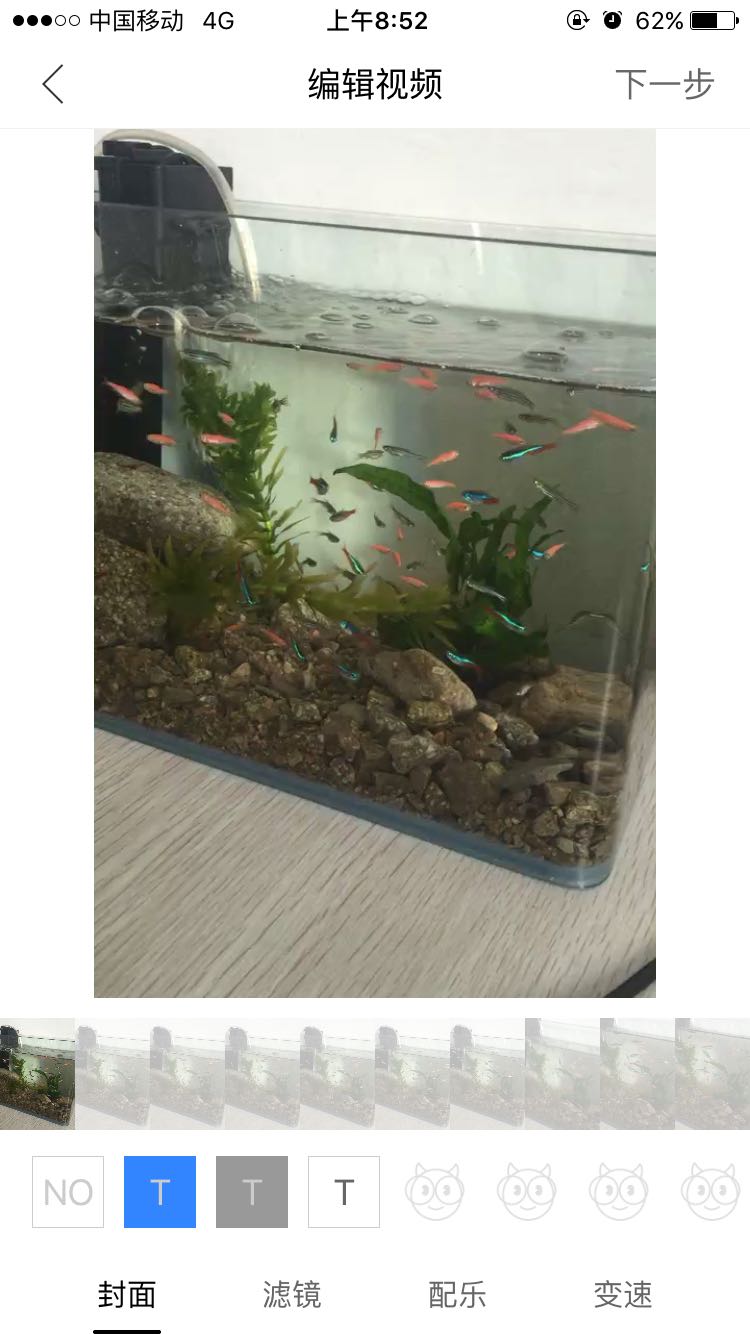Go back from video editing
This screenshot has width=750, height=1334.
point(53,84)
